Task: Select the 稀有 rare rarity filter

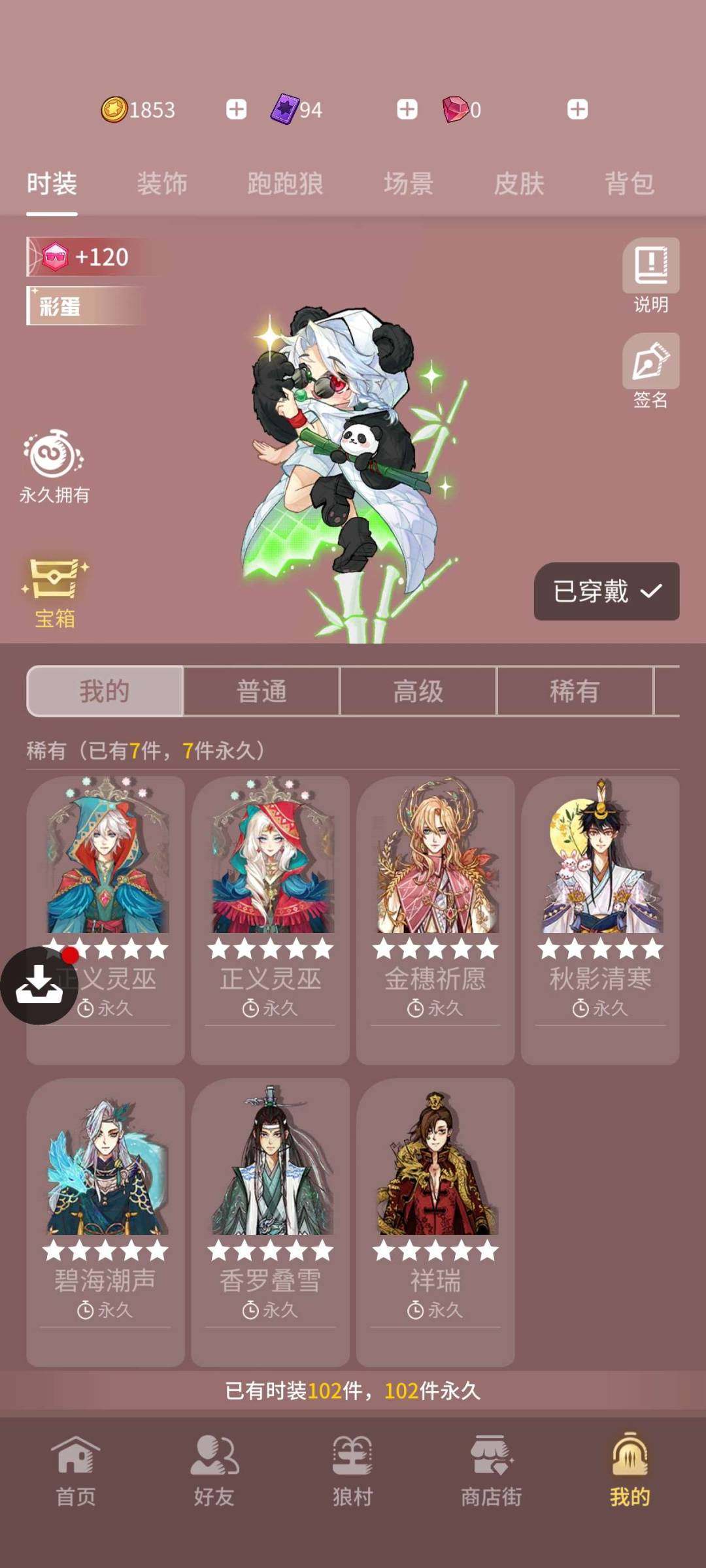Action: point(575,691)
